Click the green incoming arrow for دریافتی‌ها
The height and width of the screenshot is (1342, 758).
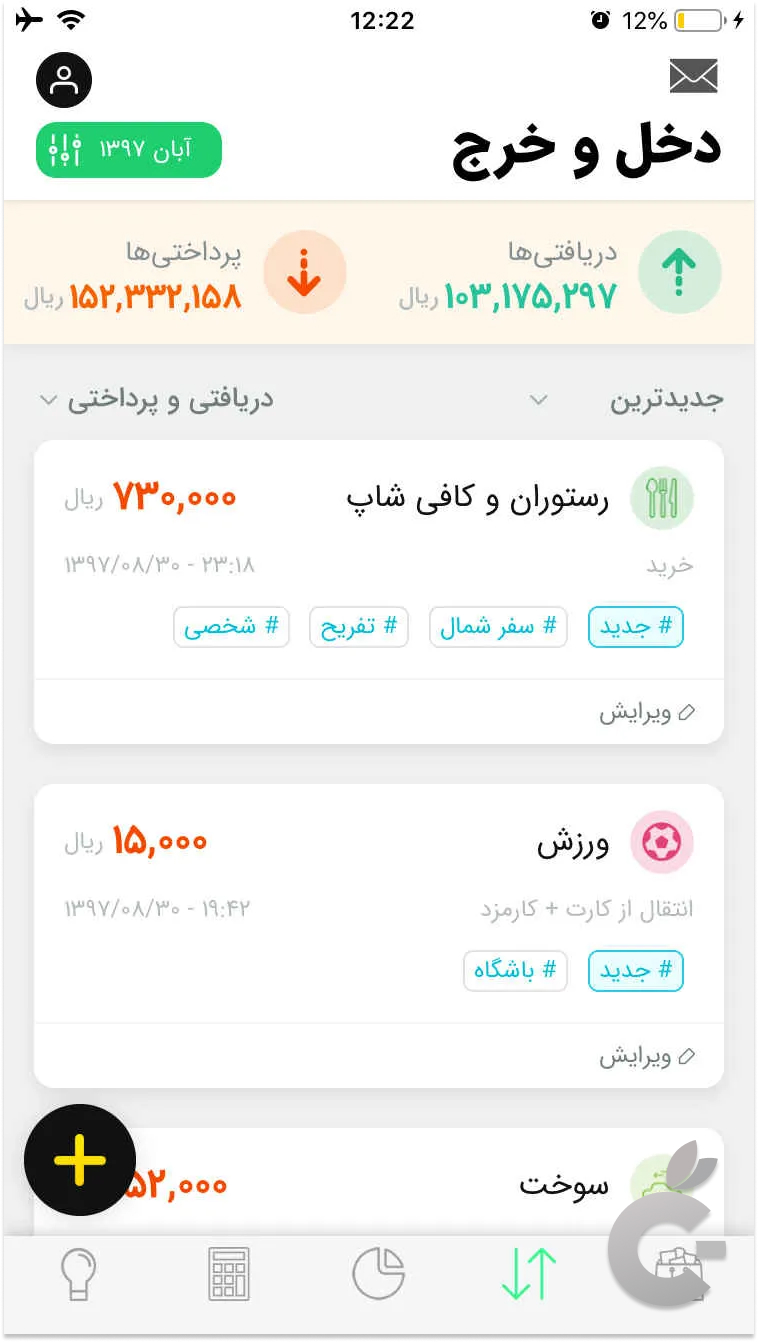pyautogui.click(x=679, y=271)
